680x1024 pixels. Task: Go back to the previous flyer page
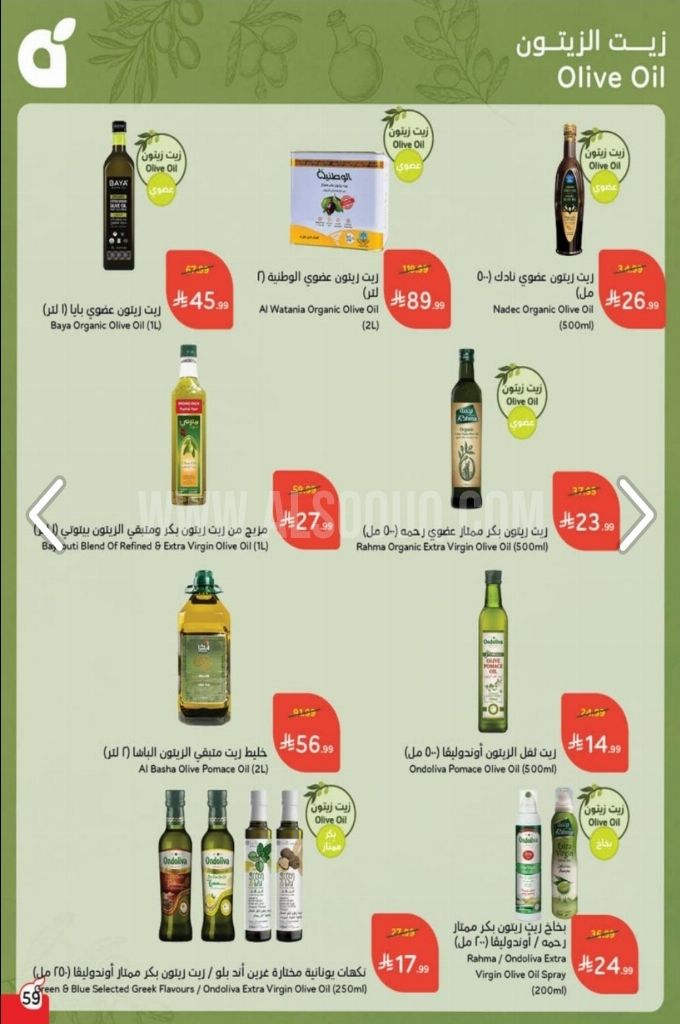(45, 514)
